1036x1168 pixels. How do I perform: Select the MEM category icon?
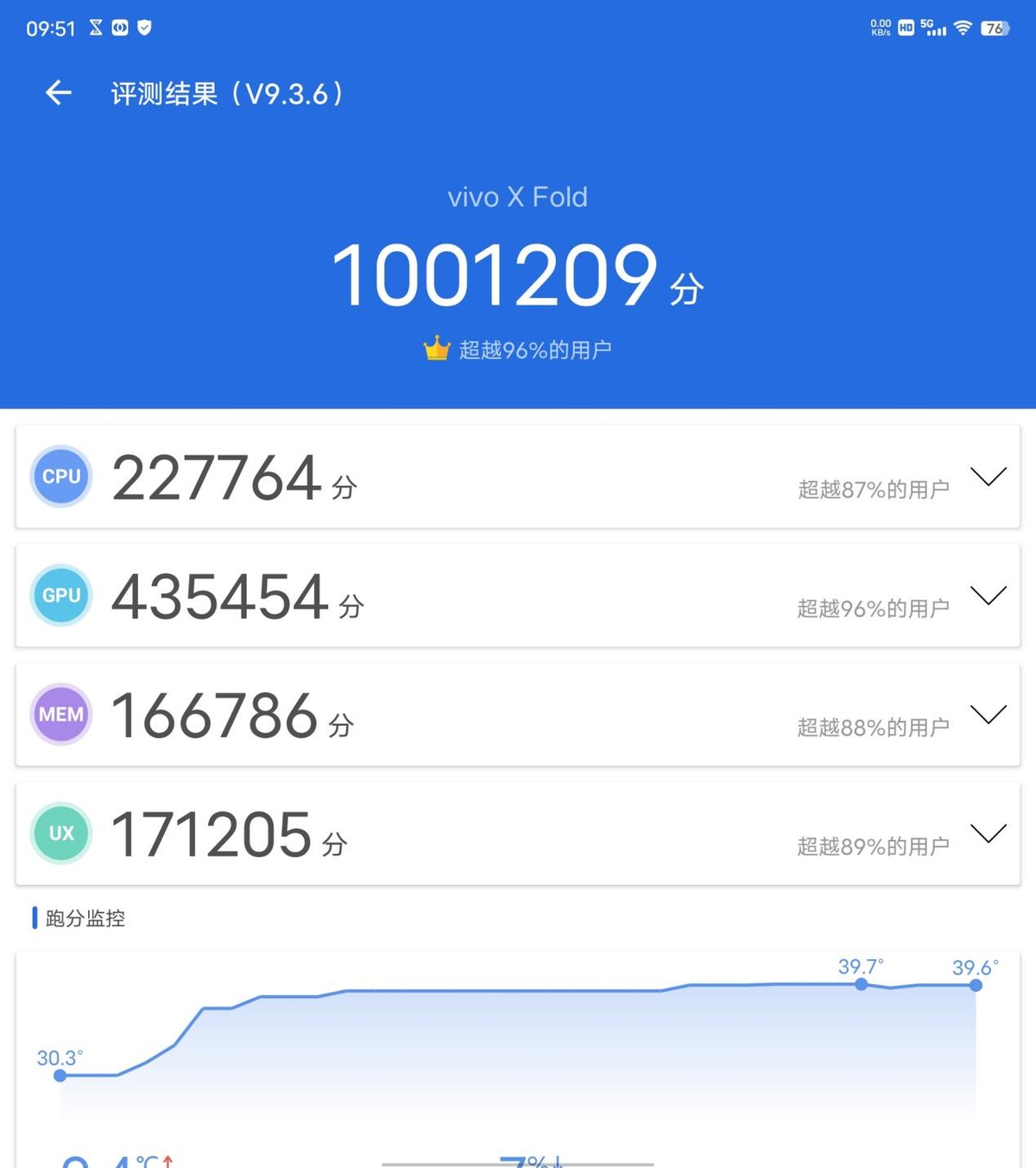pyautogui.click(x=60, y=714)
